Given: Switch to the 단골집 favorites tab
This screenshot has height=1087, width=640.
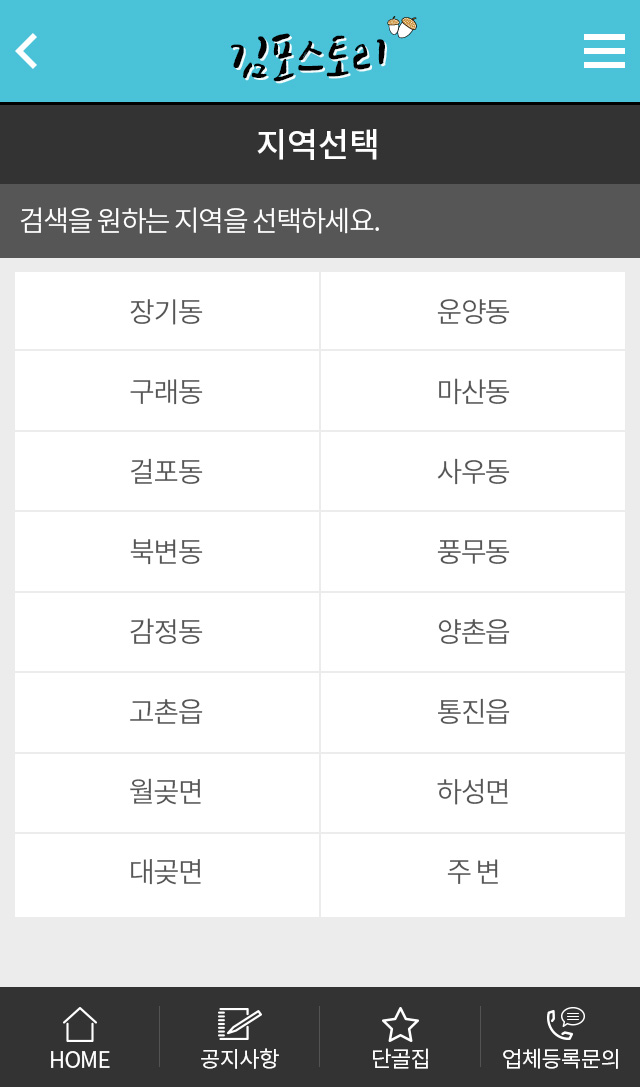Looking at the screenshot, I should [400, 1037].
